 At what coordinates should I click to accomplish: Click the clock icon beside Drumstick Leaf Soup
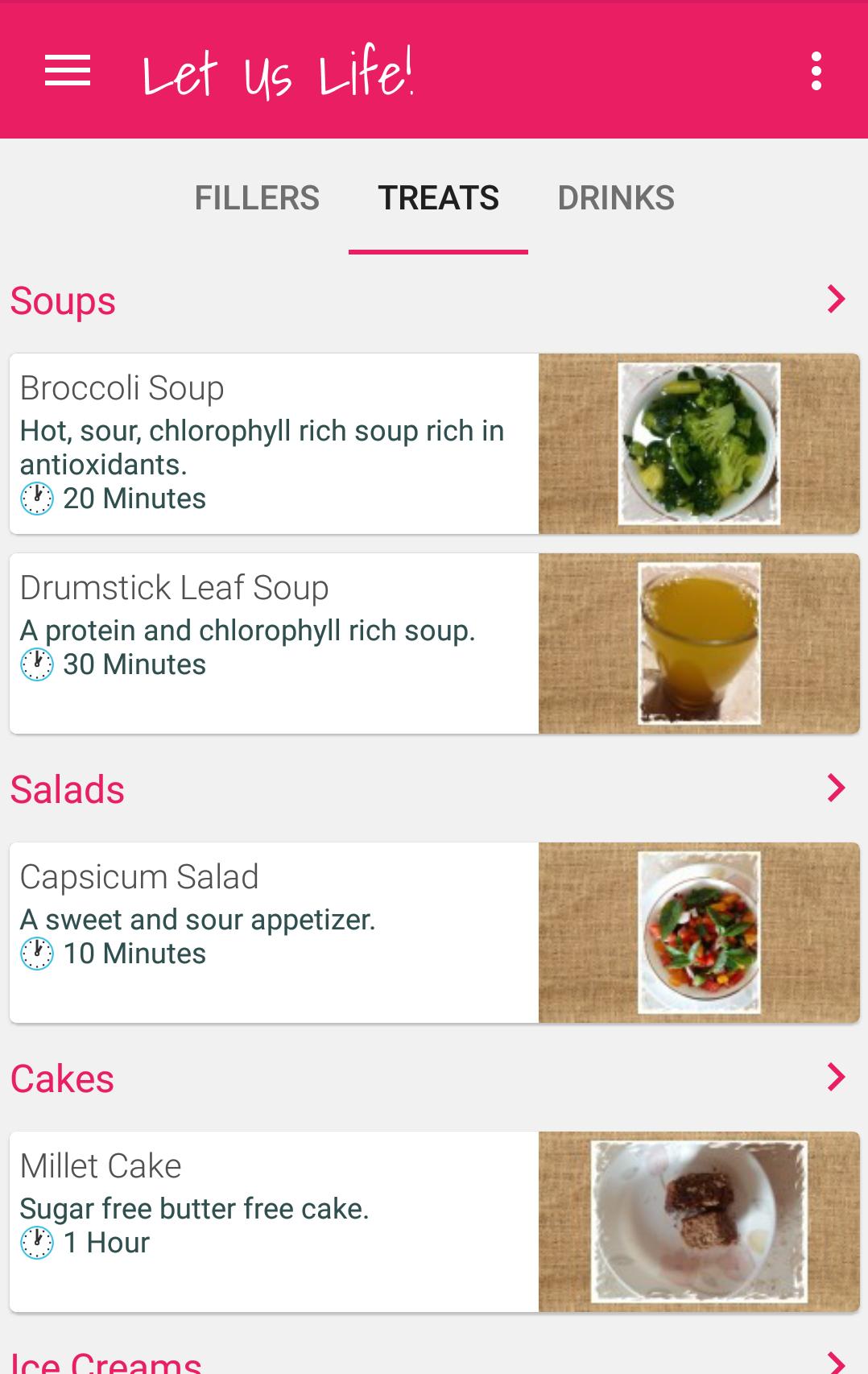point(36,664)
